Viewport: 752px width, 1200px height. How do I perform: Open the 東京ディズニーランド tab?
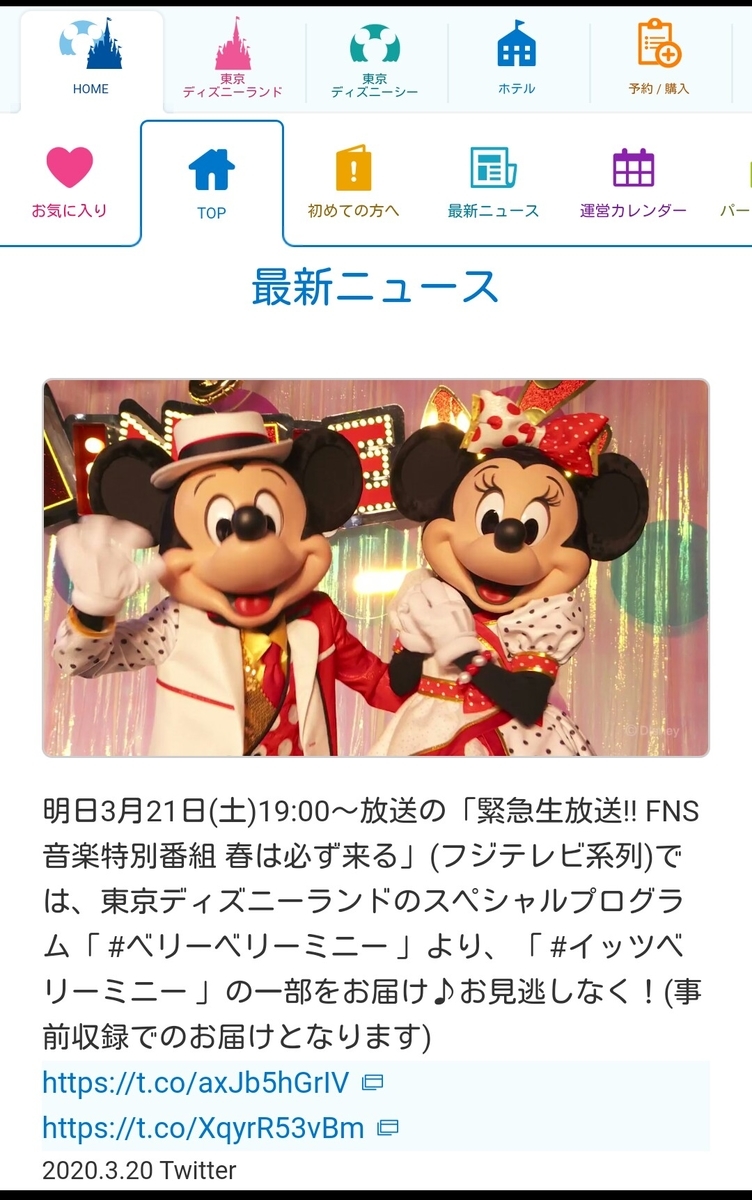tap(232, 60)
